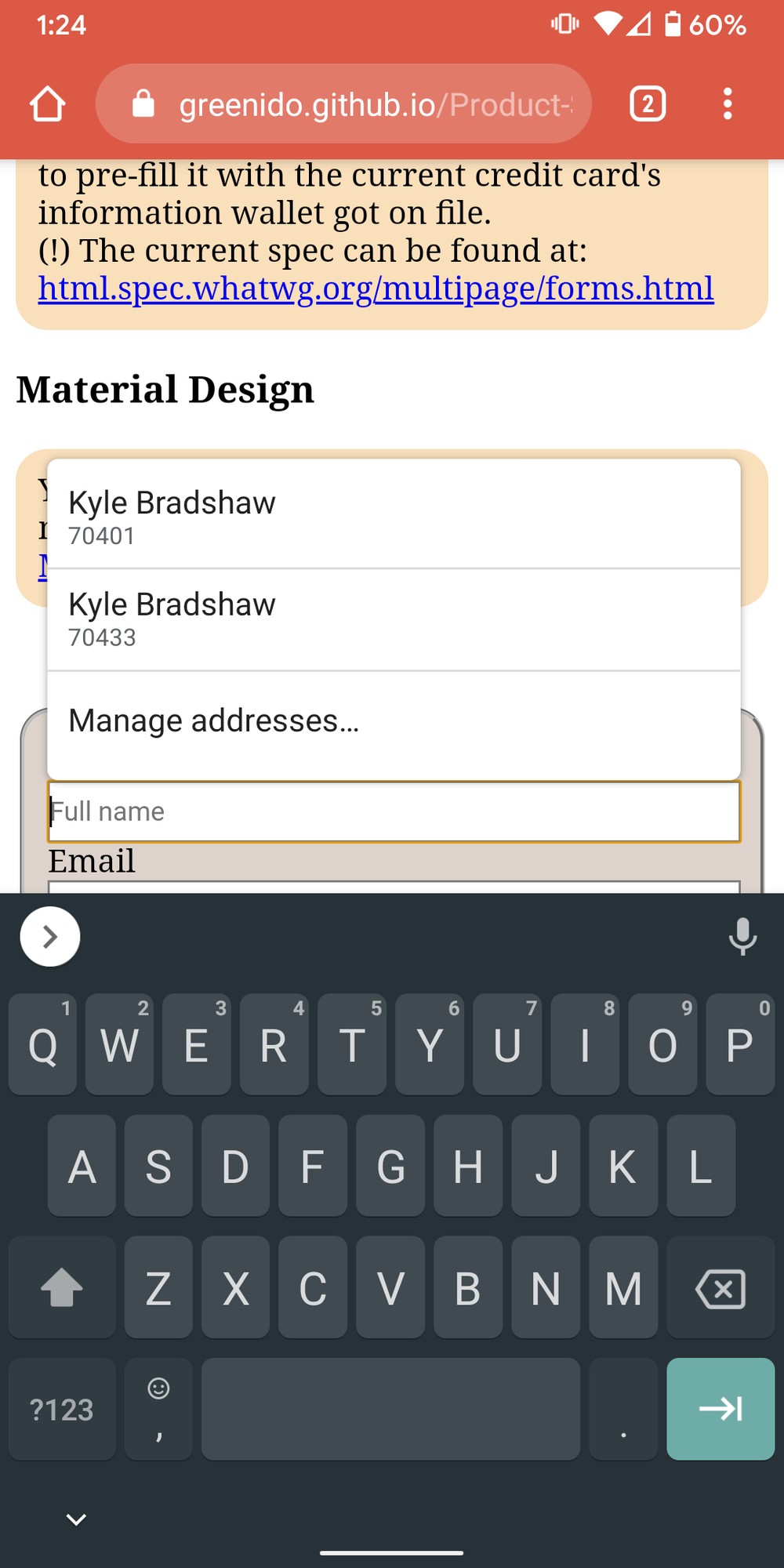Choose Kyle Bradshaw autofill with 70433
784x1568 pixels.
(392, 619)
